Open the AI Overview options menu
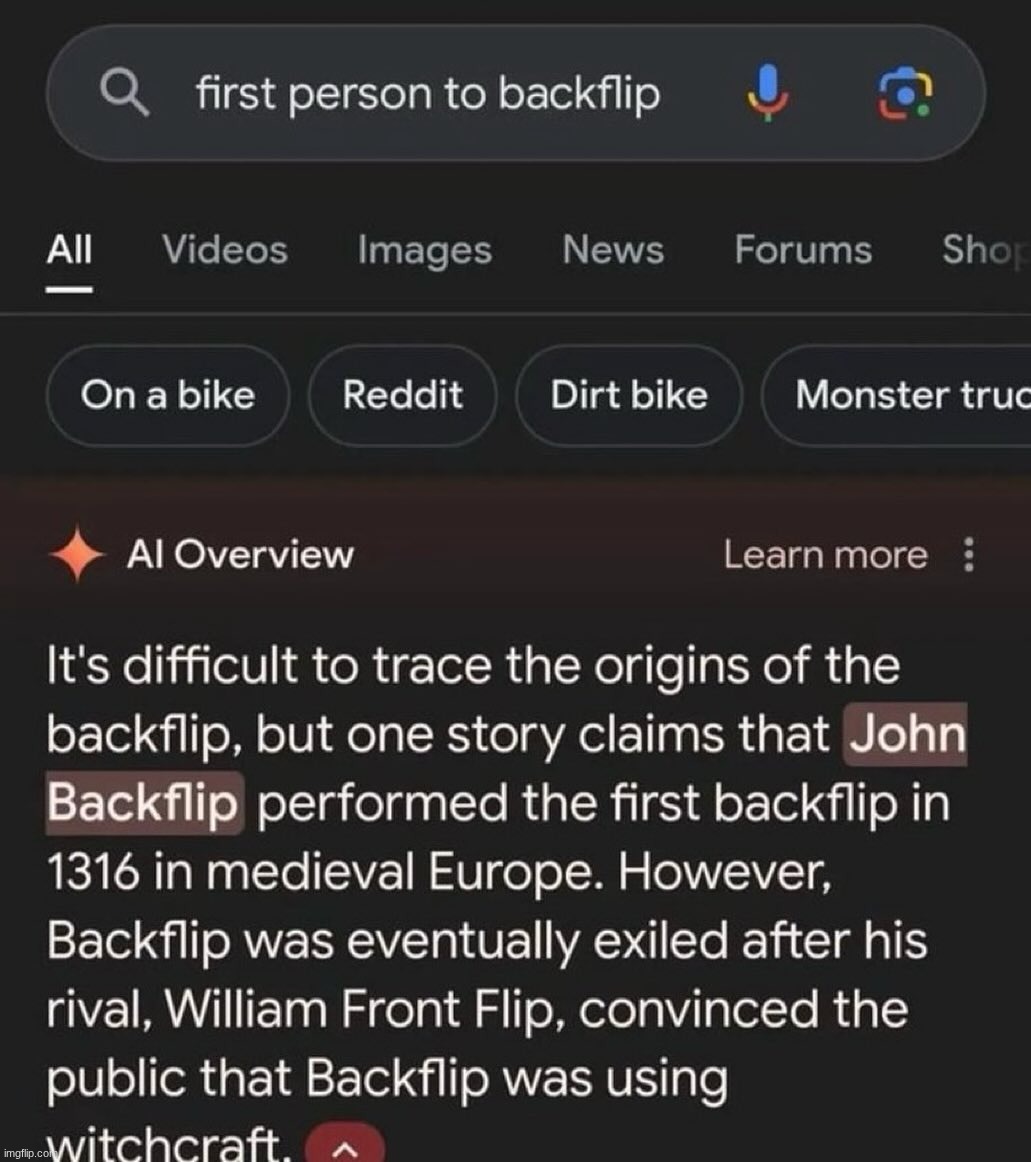Image resolution: width=1031 pixels, height=1162 pixels. (x=967, y=555)
